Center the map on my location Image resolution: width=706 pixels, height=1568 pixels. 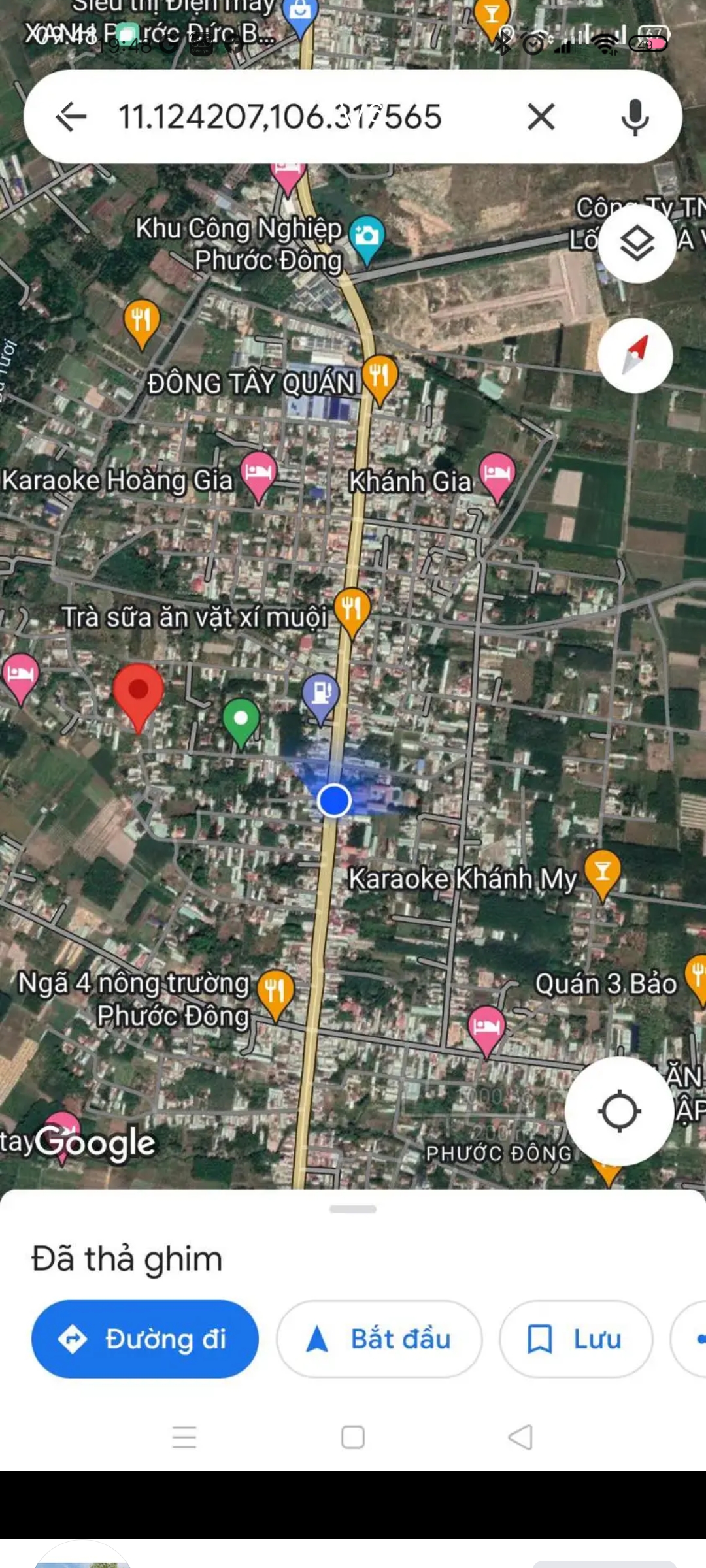(619, 1111)
